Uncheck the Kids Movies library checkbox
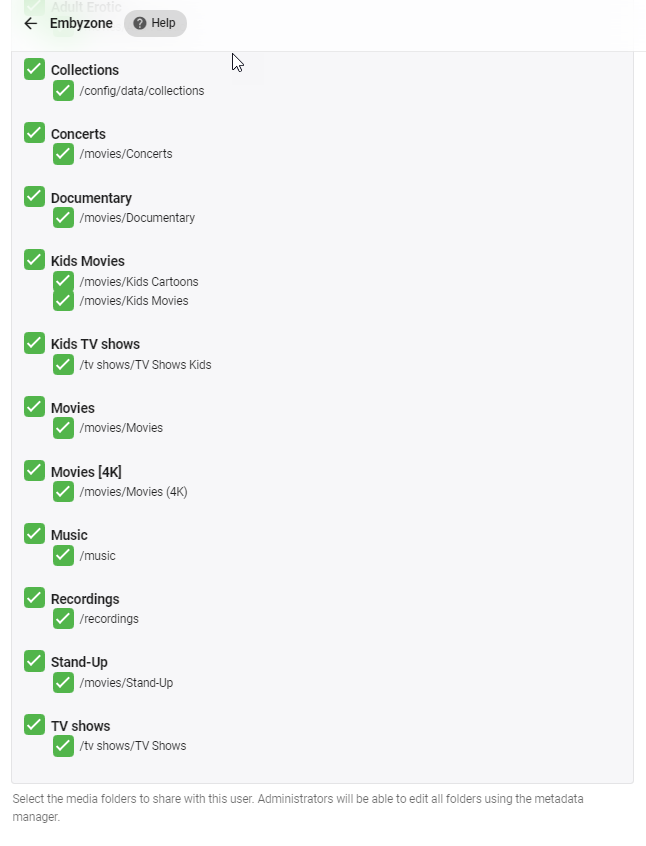Screen dimensions: 646x846 35,260
